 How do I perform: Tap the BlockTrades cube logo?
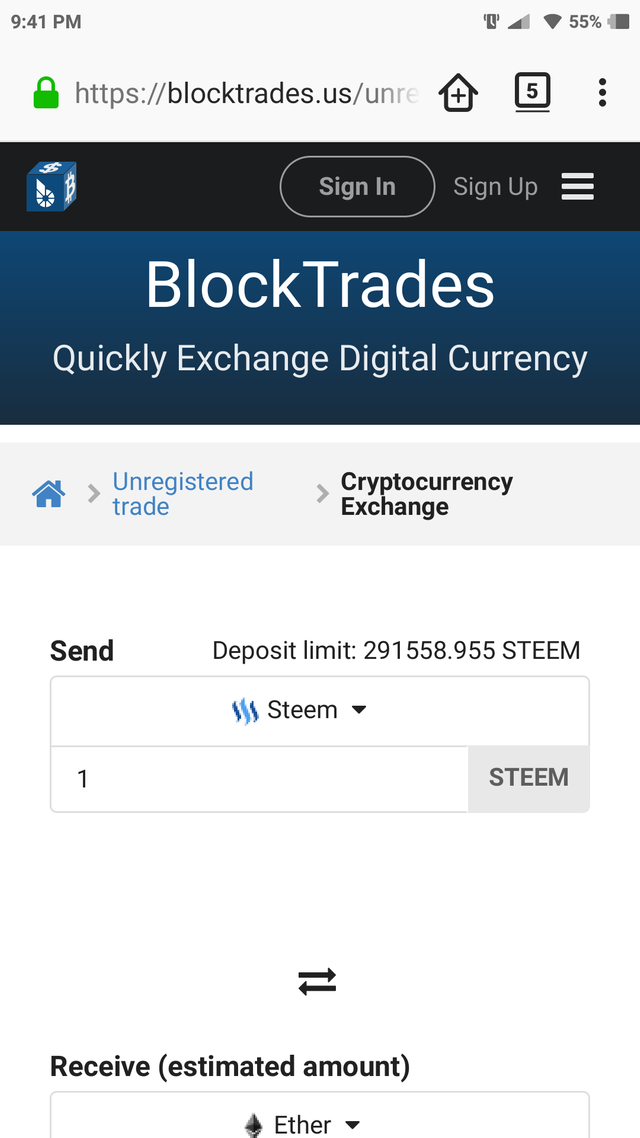(x=51, y=187)
